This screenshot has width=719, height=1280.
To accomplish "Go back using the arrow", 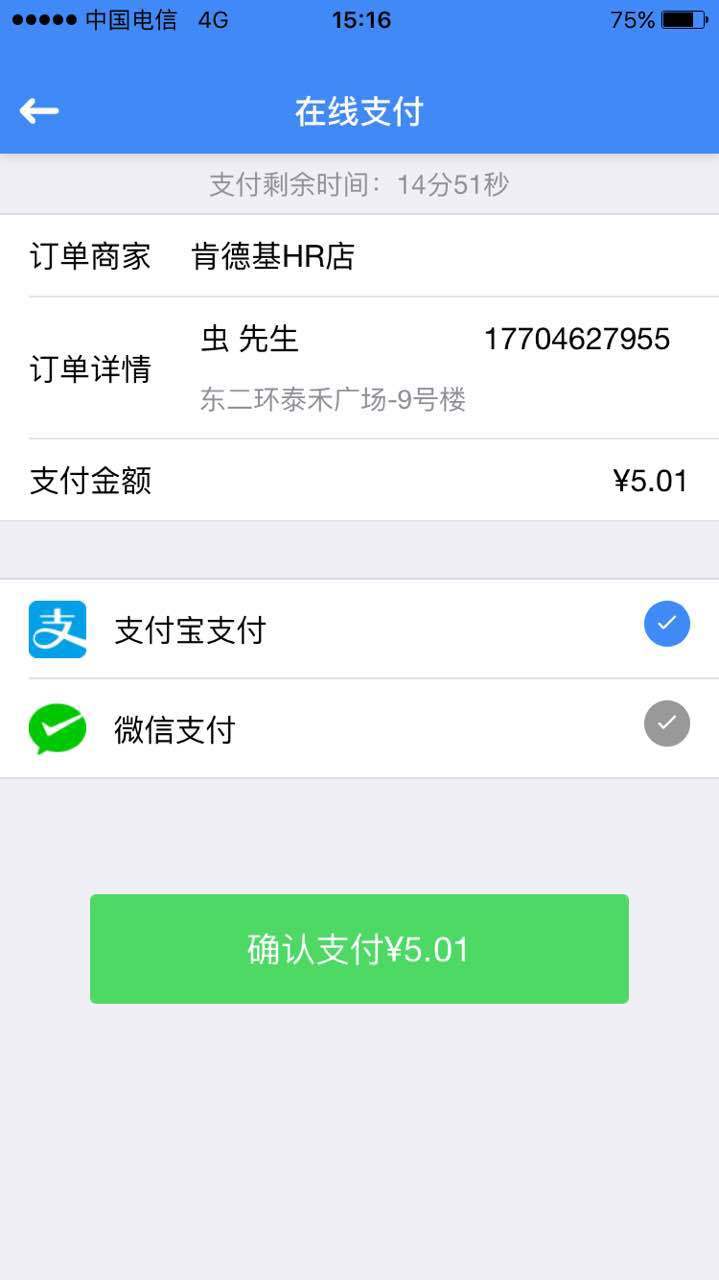I will [x=39, y=111].
